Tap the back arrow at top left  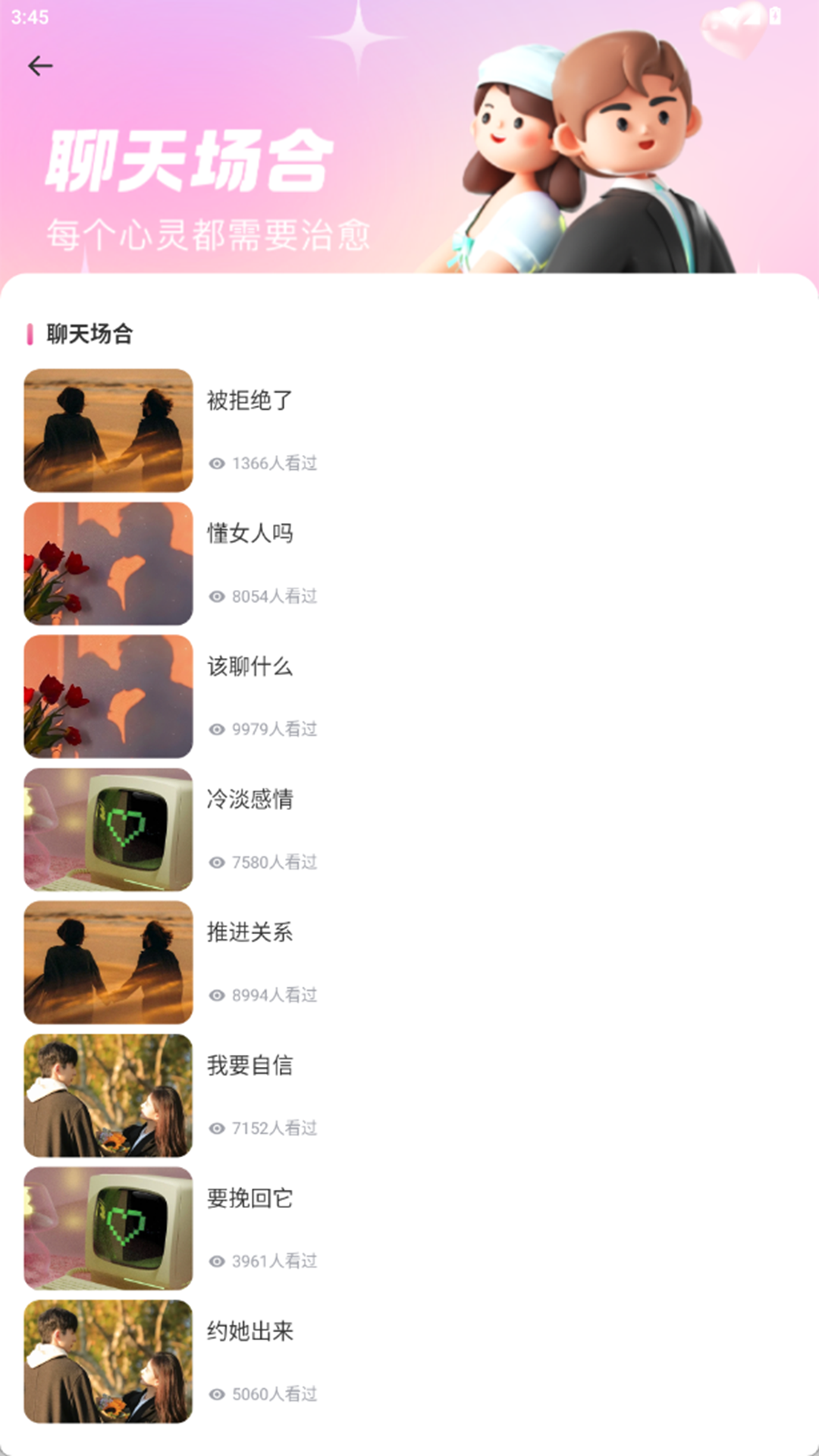[x=39, y=65]
